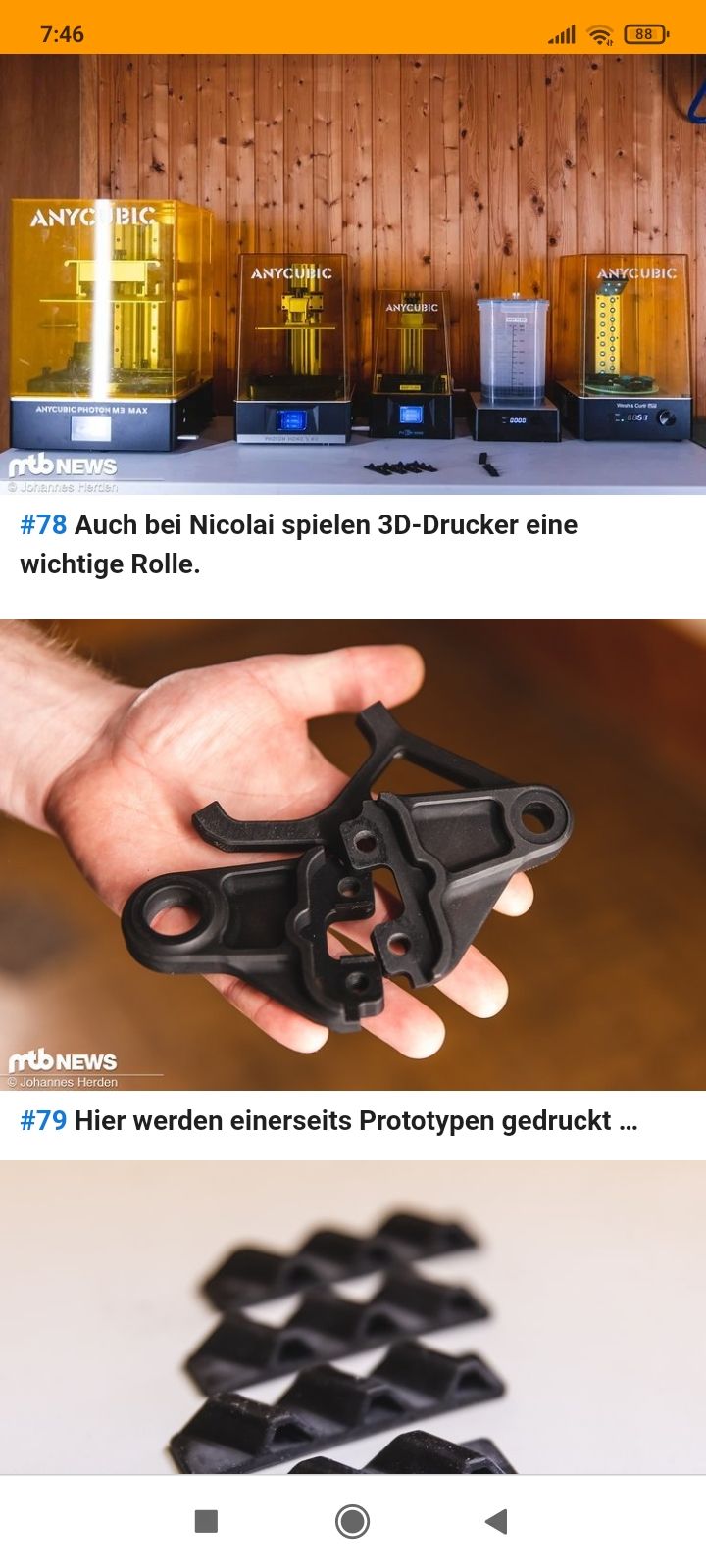
Task: Open the #79 image link
Action: pyautogui.click(x=43, y=1121)
